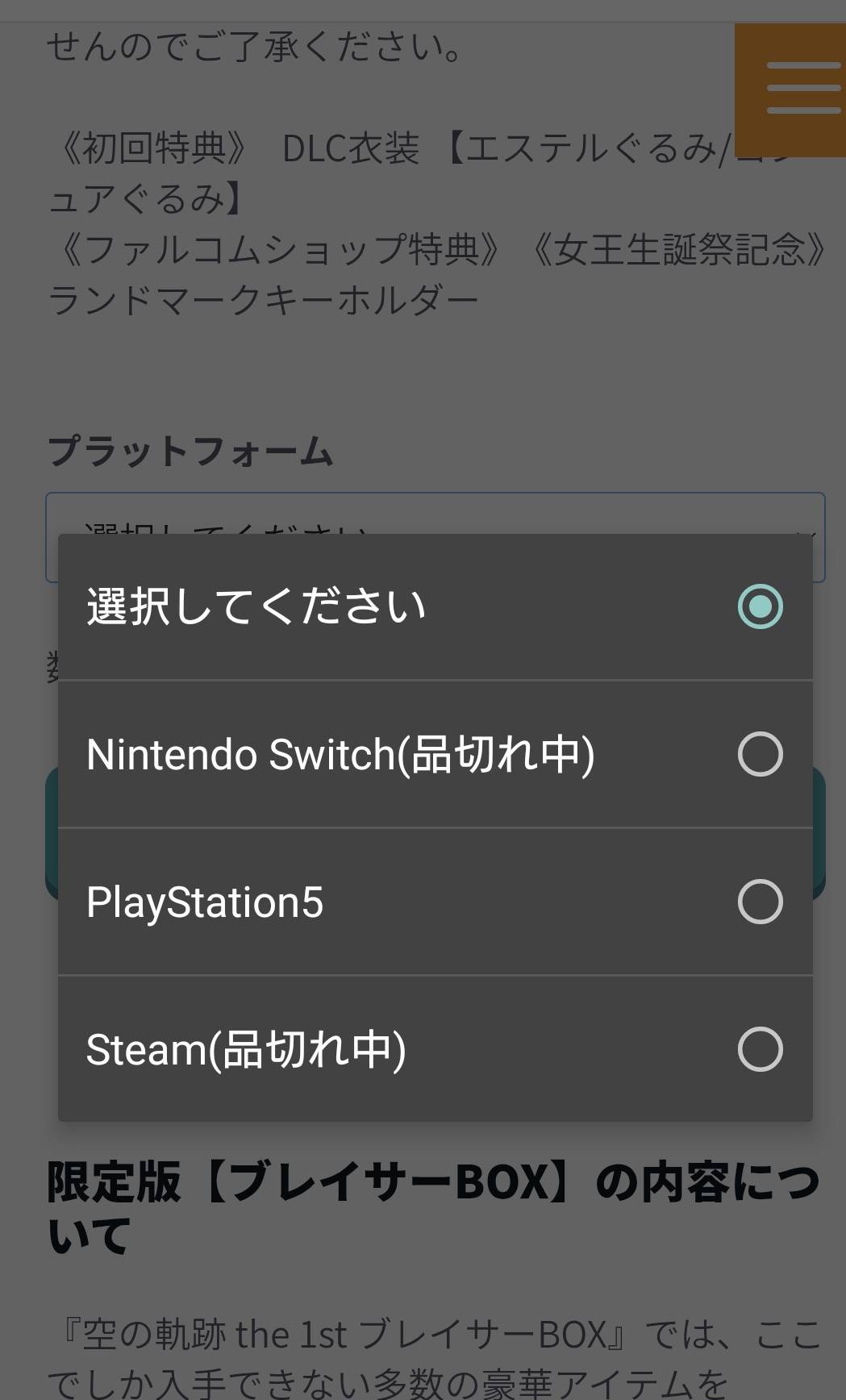Pick the Steam(品切れ中) option
The height and width of the screenshot is (1400, 846).
pos(436,1049)
